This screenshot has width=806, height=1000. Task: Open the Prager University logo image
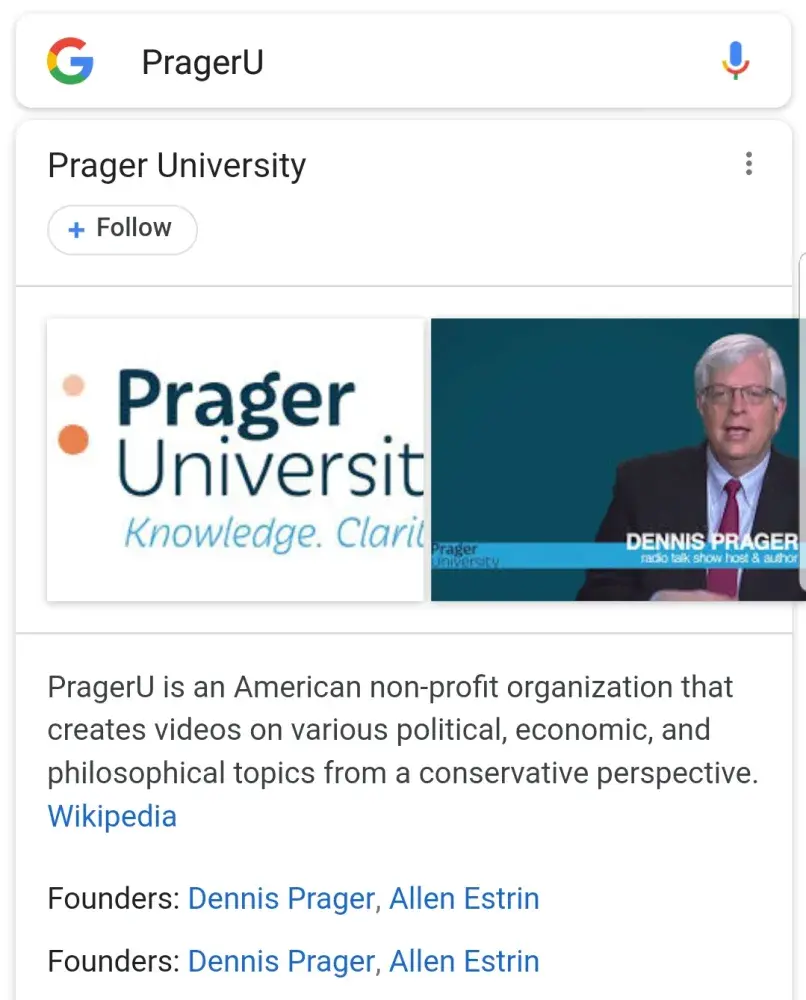[236, 459]
